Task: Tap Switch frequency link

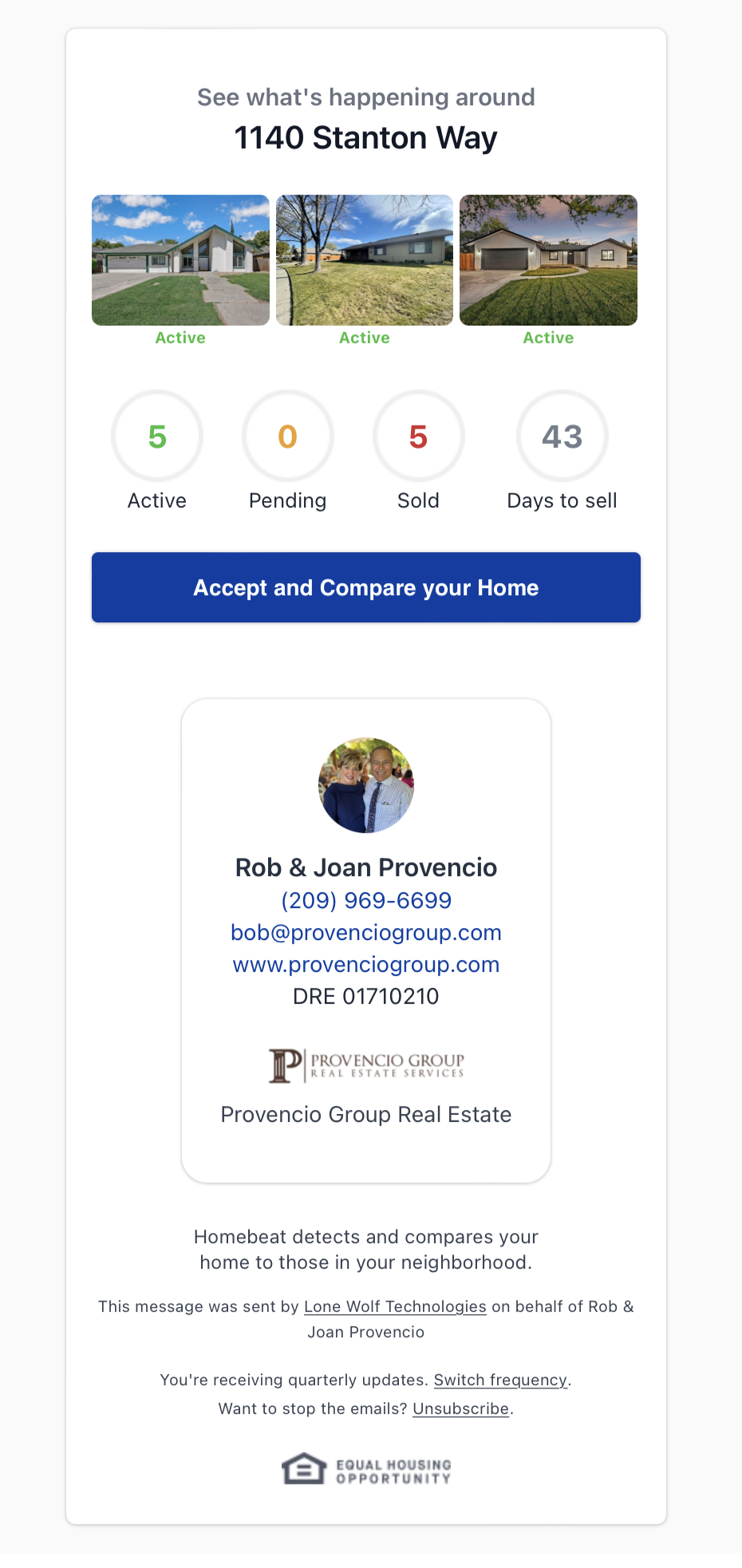Action: pos(500,1380)
